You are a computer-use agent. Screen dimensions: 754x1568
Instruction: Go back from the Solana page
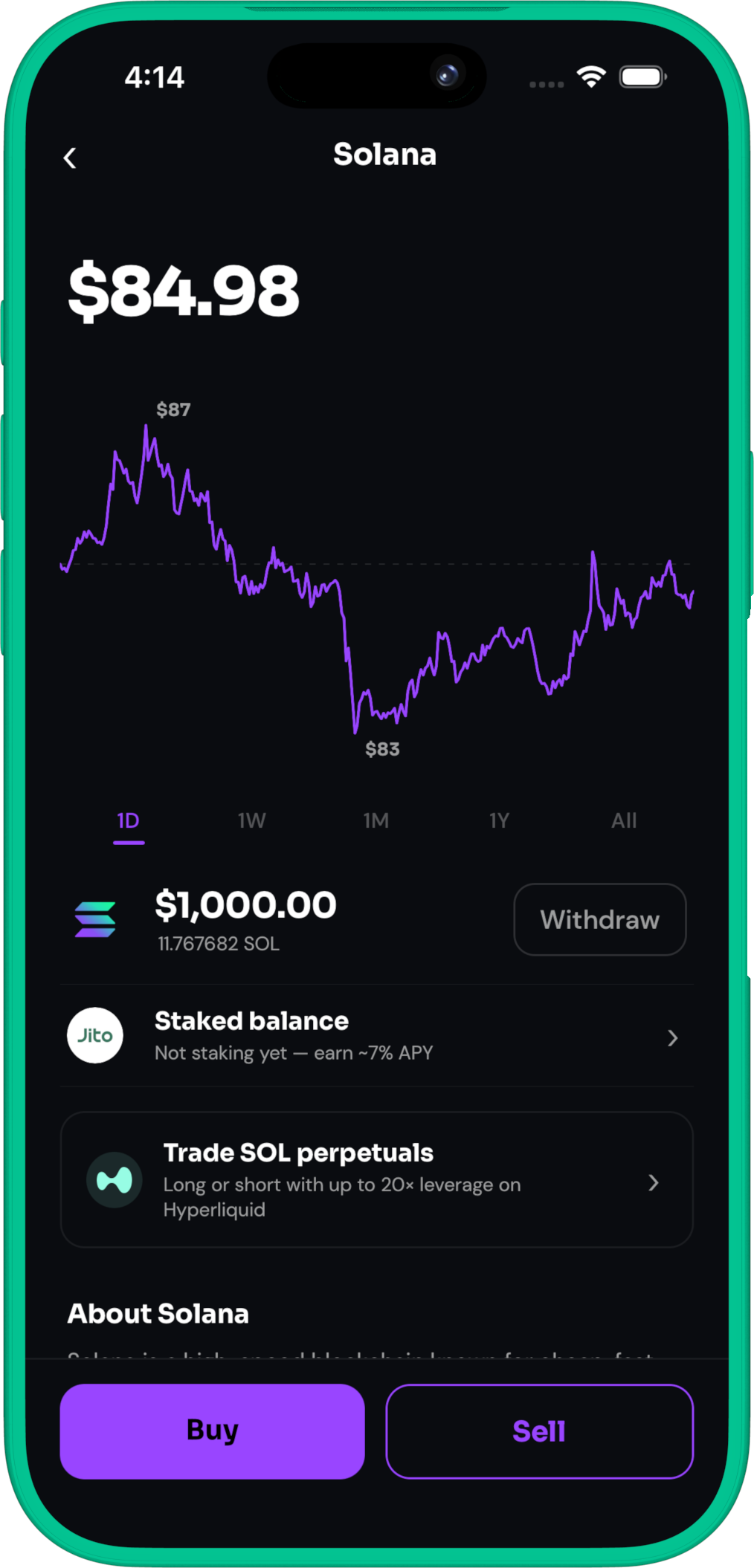pyautogui.click(x=70, y=158)
